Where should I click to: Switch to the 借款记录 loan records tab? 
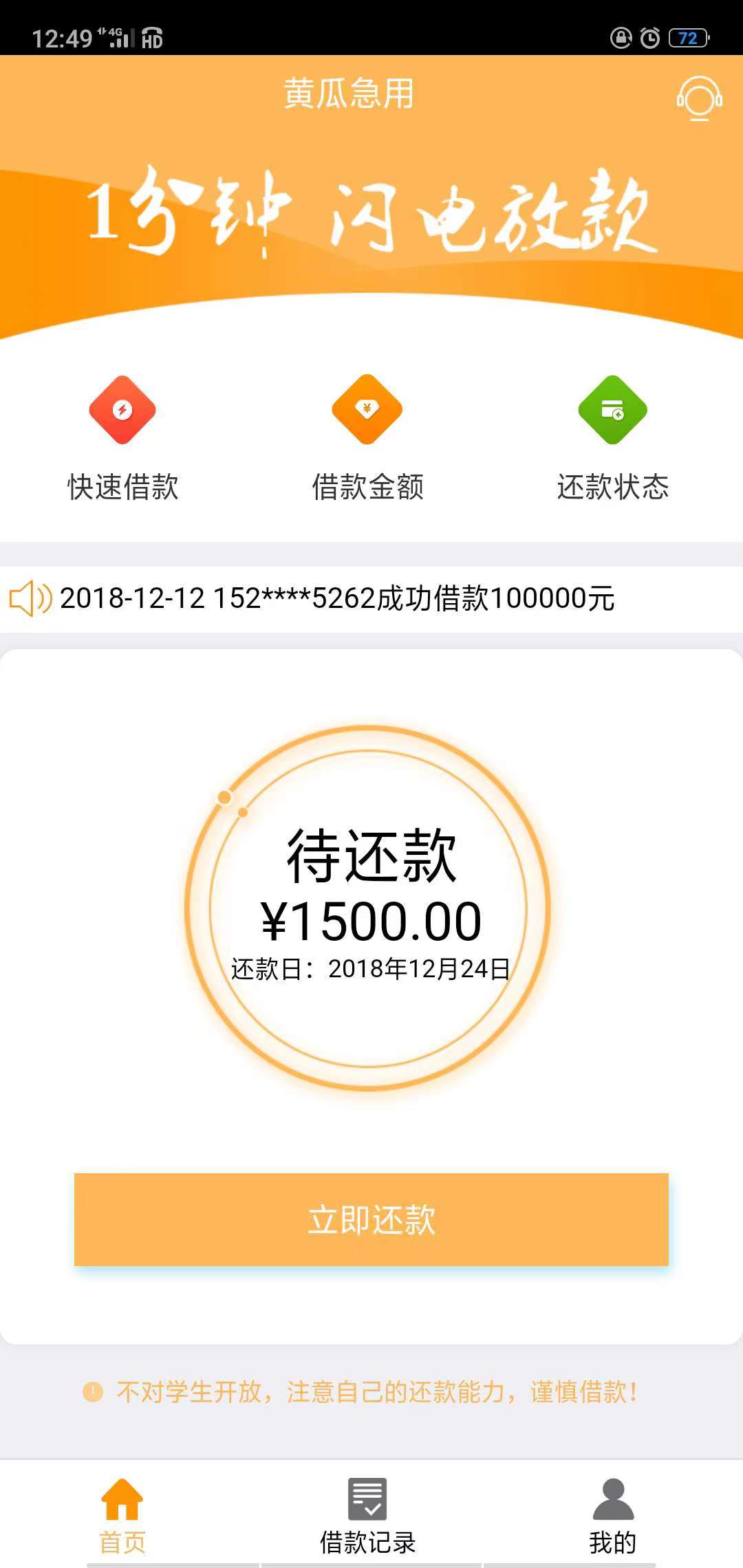point(367,1516)
